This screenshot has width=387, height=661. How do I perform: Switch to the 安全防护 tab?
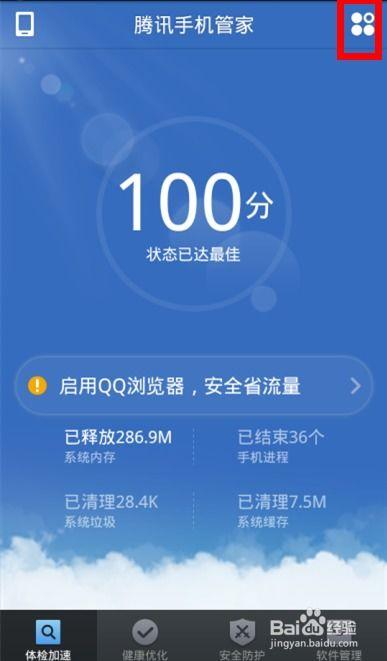point(242,635)
